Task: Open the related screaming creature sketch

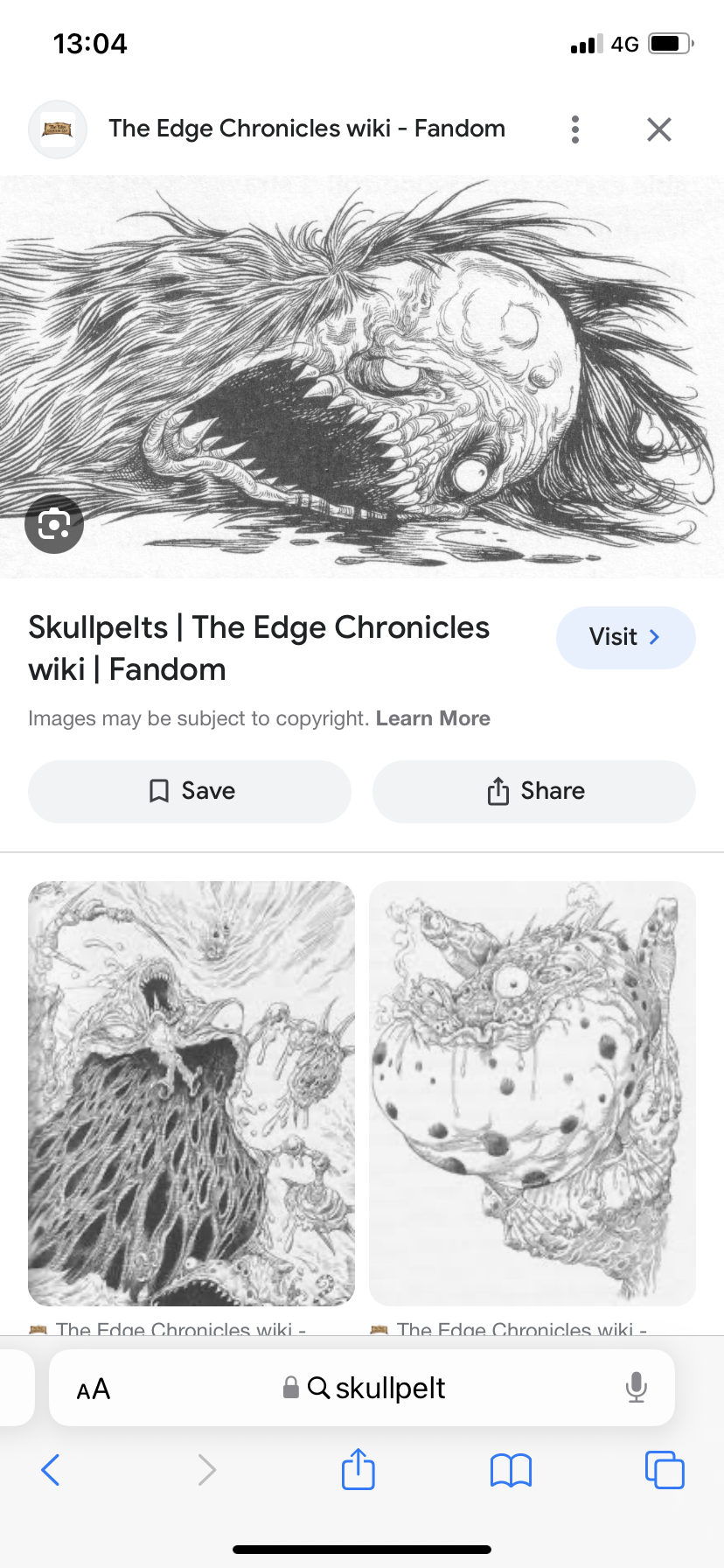Action: (x=191, y=1092)
